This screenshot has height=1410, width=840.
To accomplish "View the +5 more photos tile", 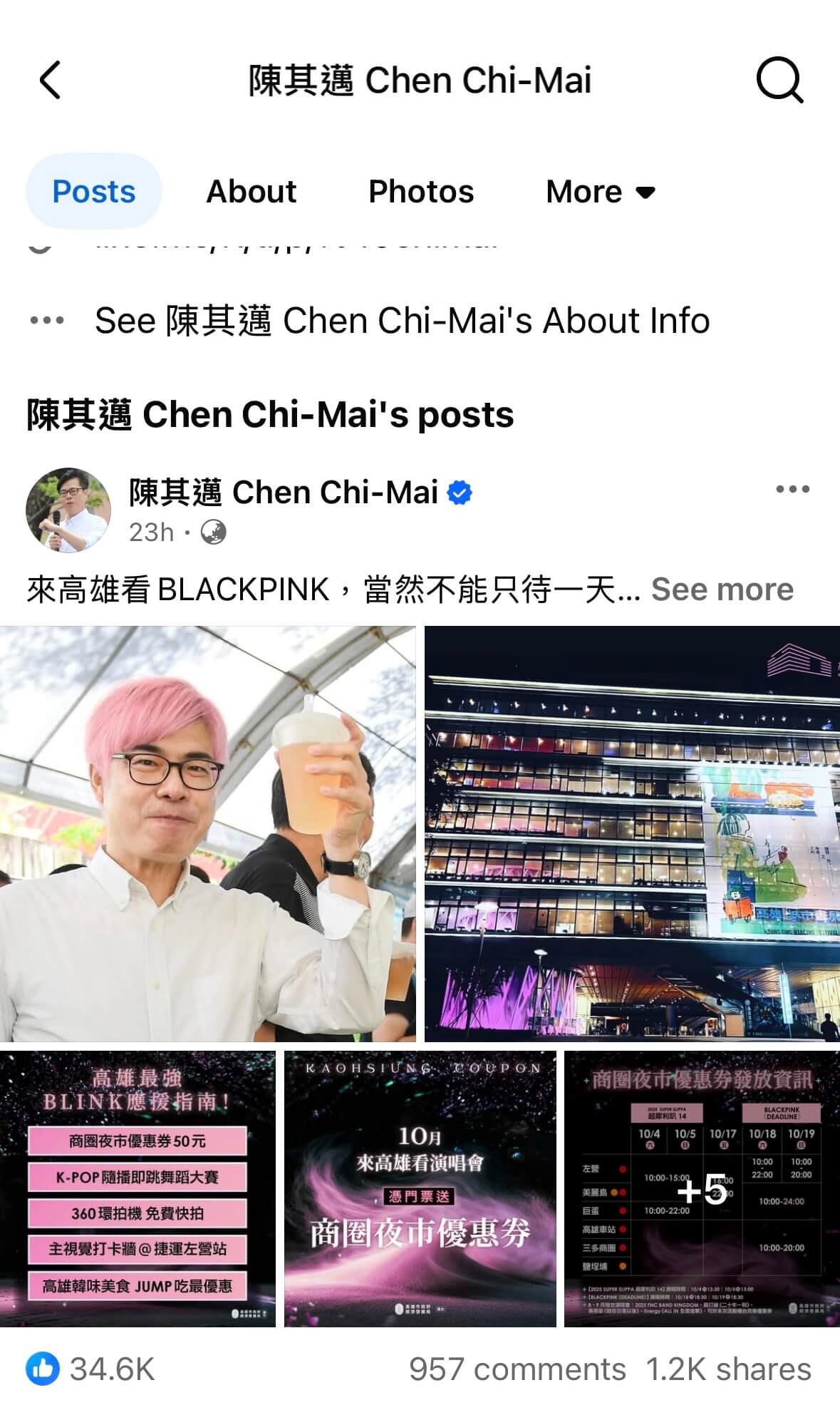I will tap(702, 1188).
